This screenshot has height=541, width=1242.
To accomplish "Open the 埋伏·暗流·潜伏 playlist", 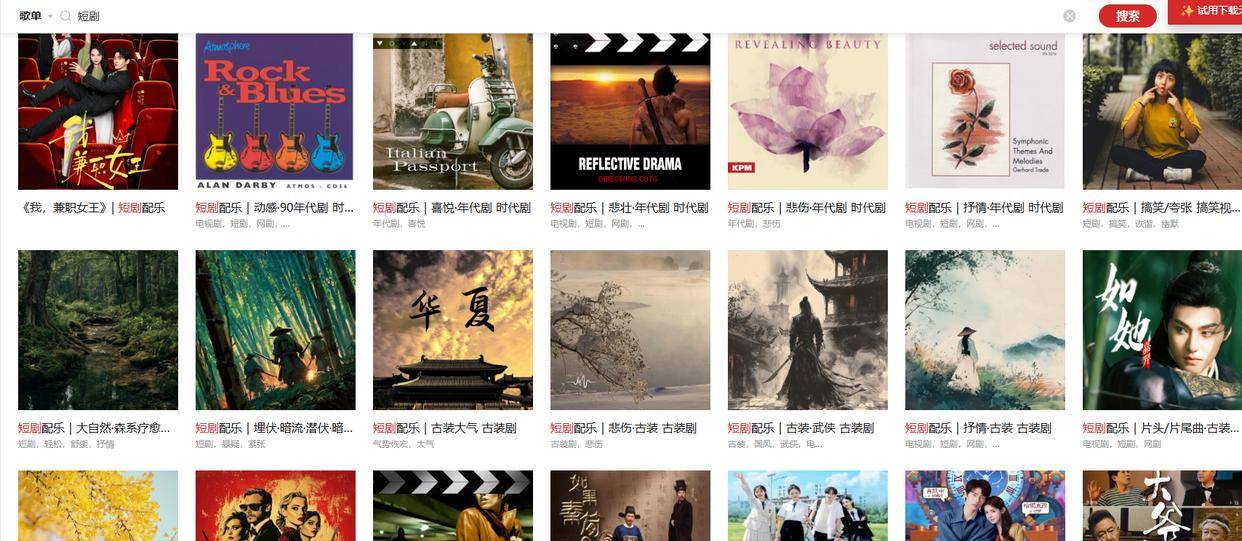I will 275,330.
